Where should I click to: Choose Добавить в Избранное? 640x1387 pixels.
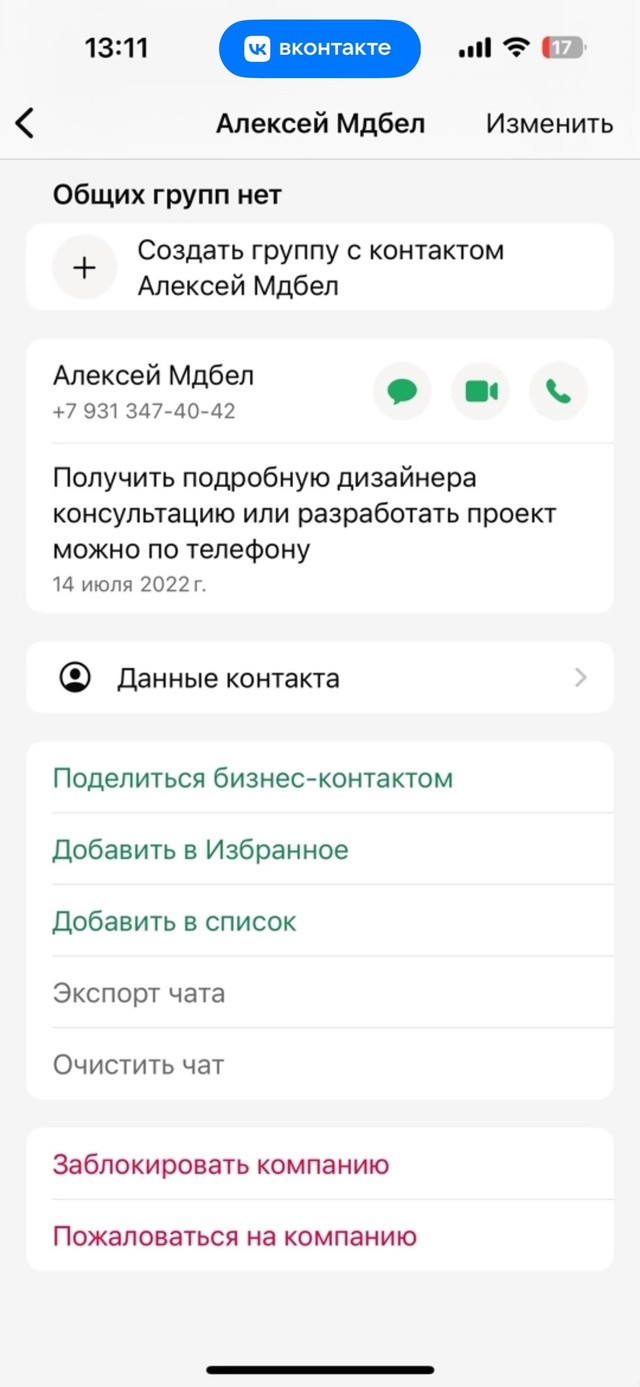click(x=320, y=850)
